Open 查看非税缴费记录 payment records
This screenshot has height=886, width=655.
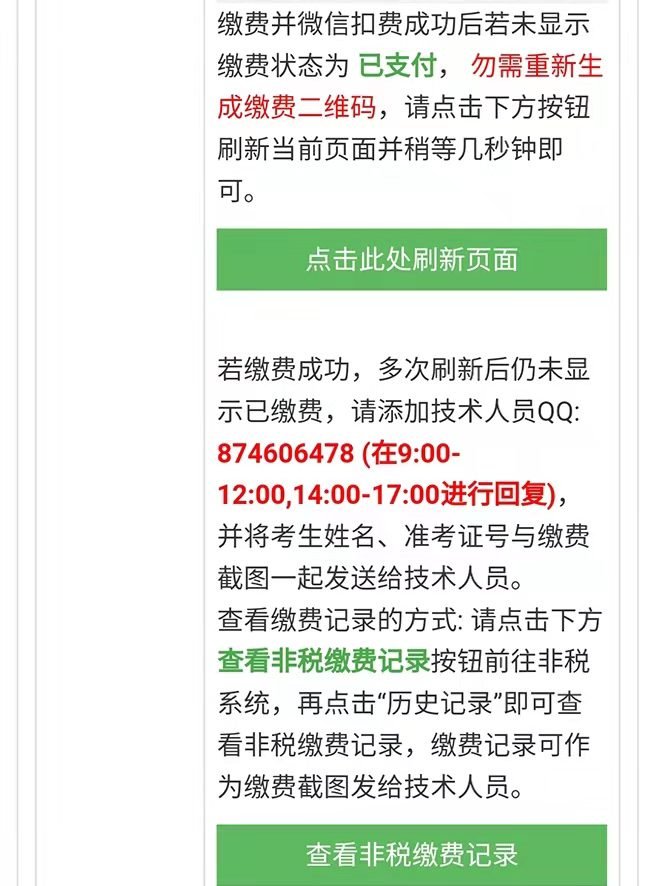[x=411, y=854]
